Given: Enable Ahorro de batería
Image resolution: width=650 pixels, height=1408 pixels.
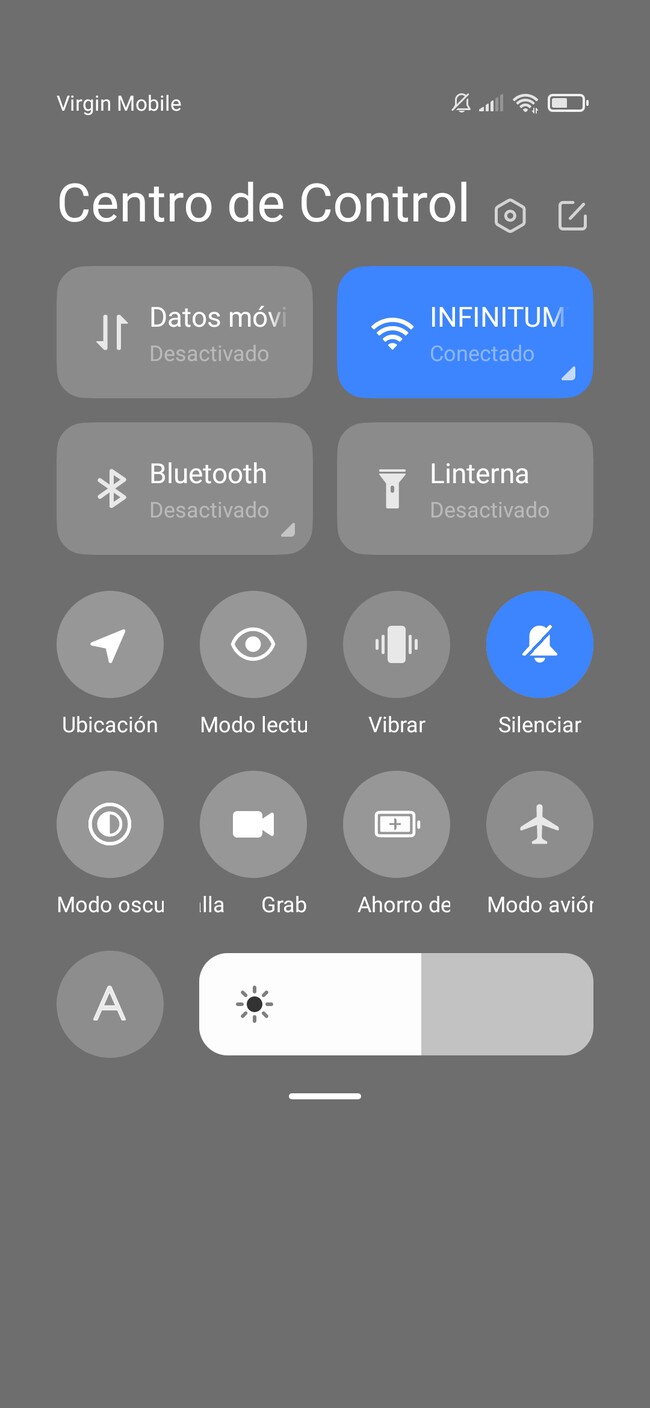Looking at the screenshot, I should (396, 824).
